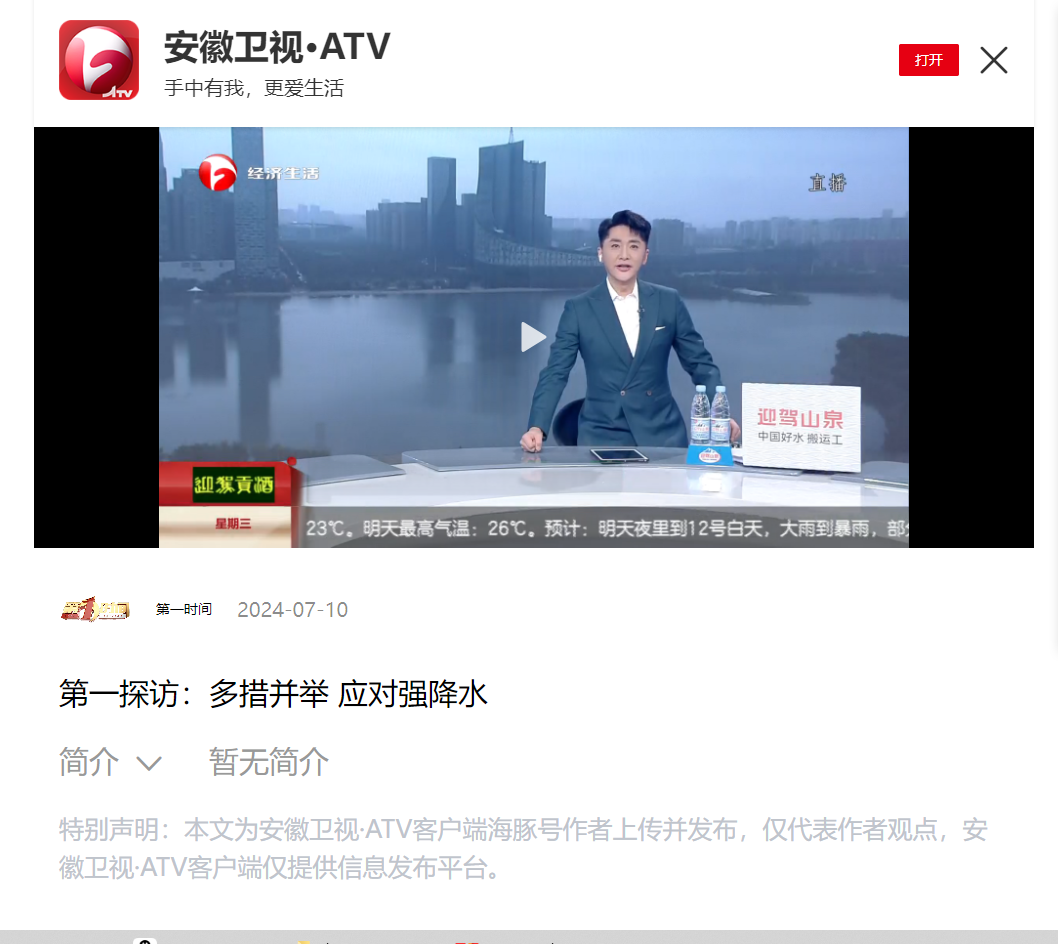Open the 第一时间 author page
Screen dimensions: 1058x944
(x=184, y=609)
